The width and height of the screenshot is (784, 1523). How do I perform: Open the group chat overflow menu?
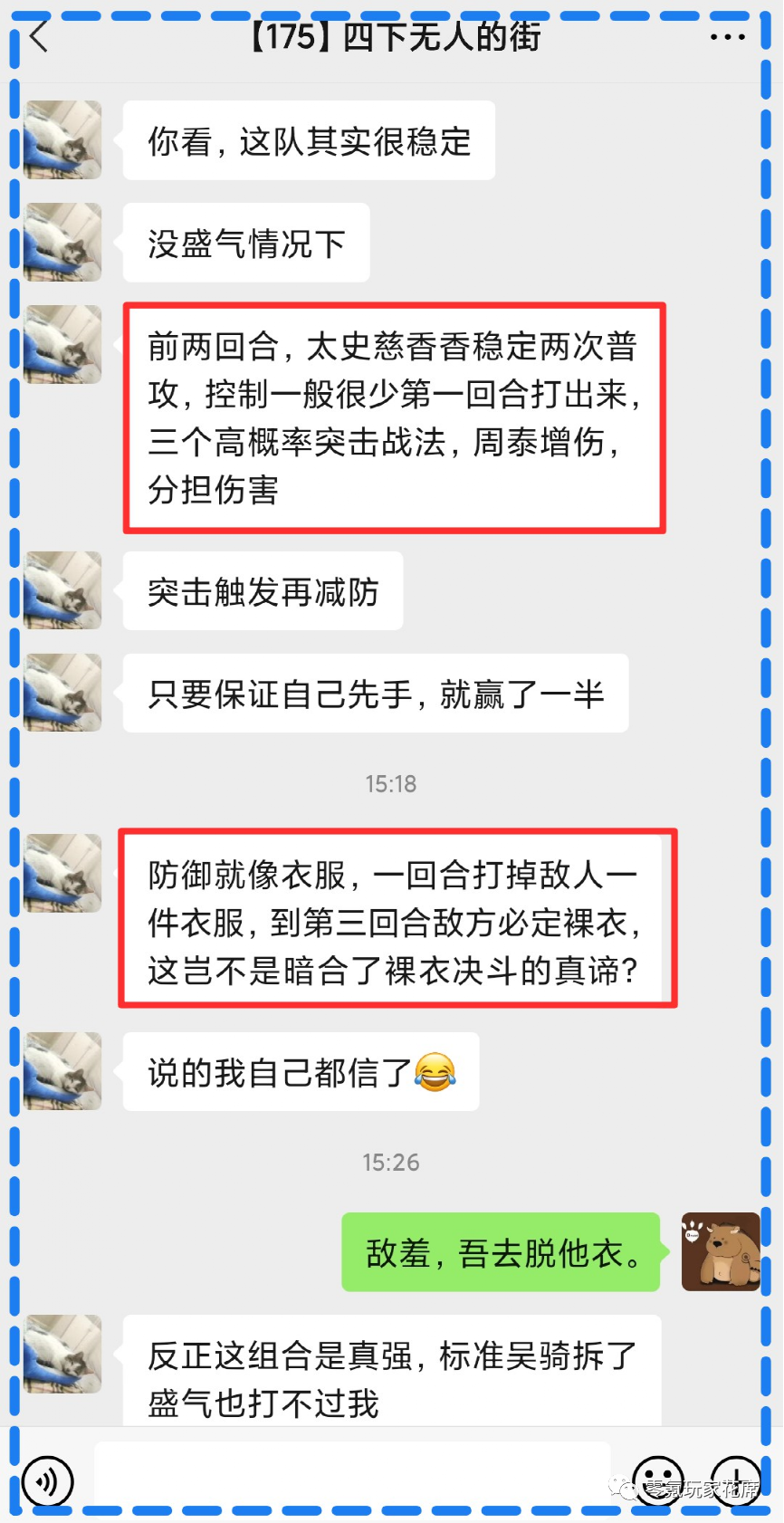click(727, 37)
